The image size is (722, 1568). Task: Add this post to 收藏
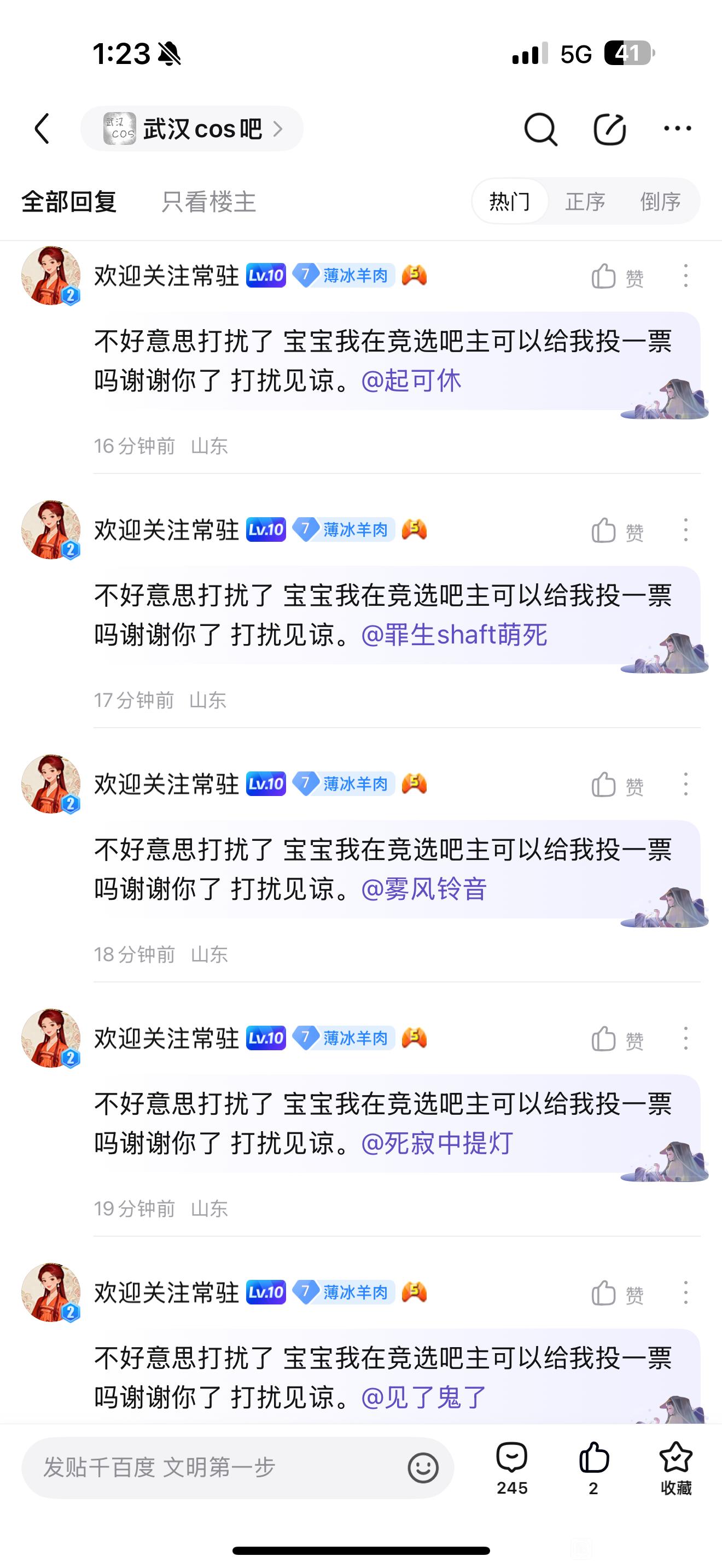tap(676, 1467)
